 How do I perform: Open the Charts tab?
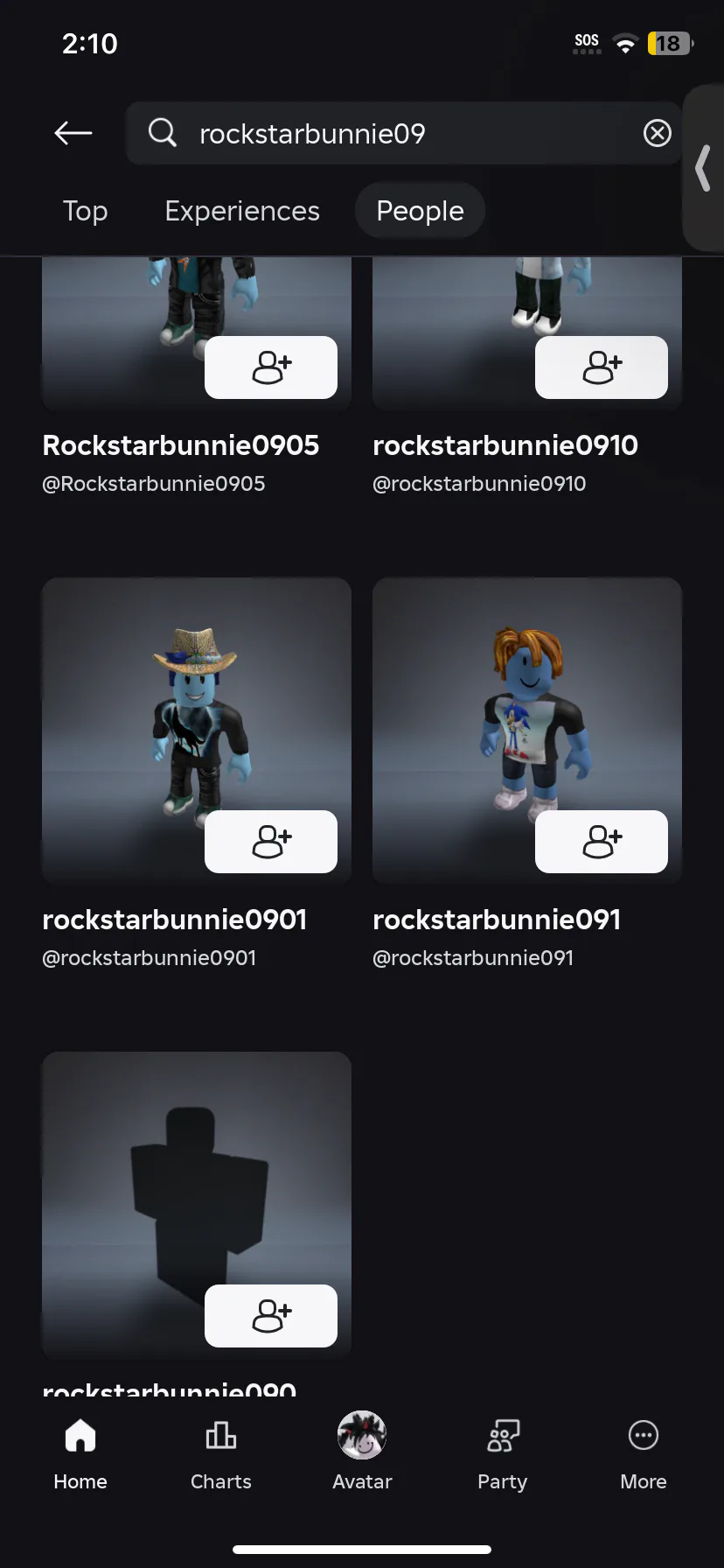[x=221, y=1455]
